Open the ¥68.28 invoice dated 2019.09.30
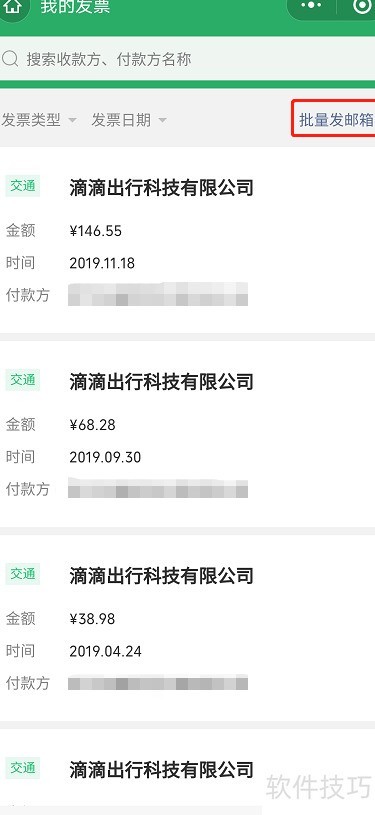The height and width of the screenshot is (815, 375). [187, 434]
